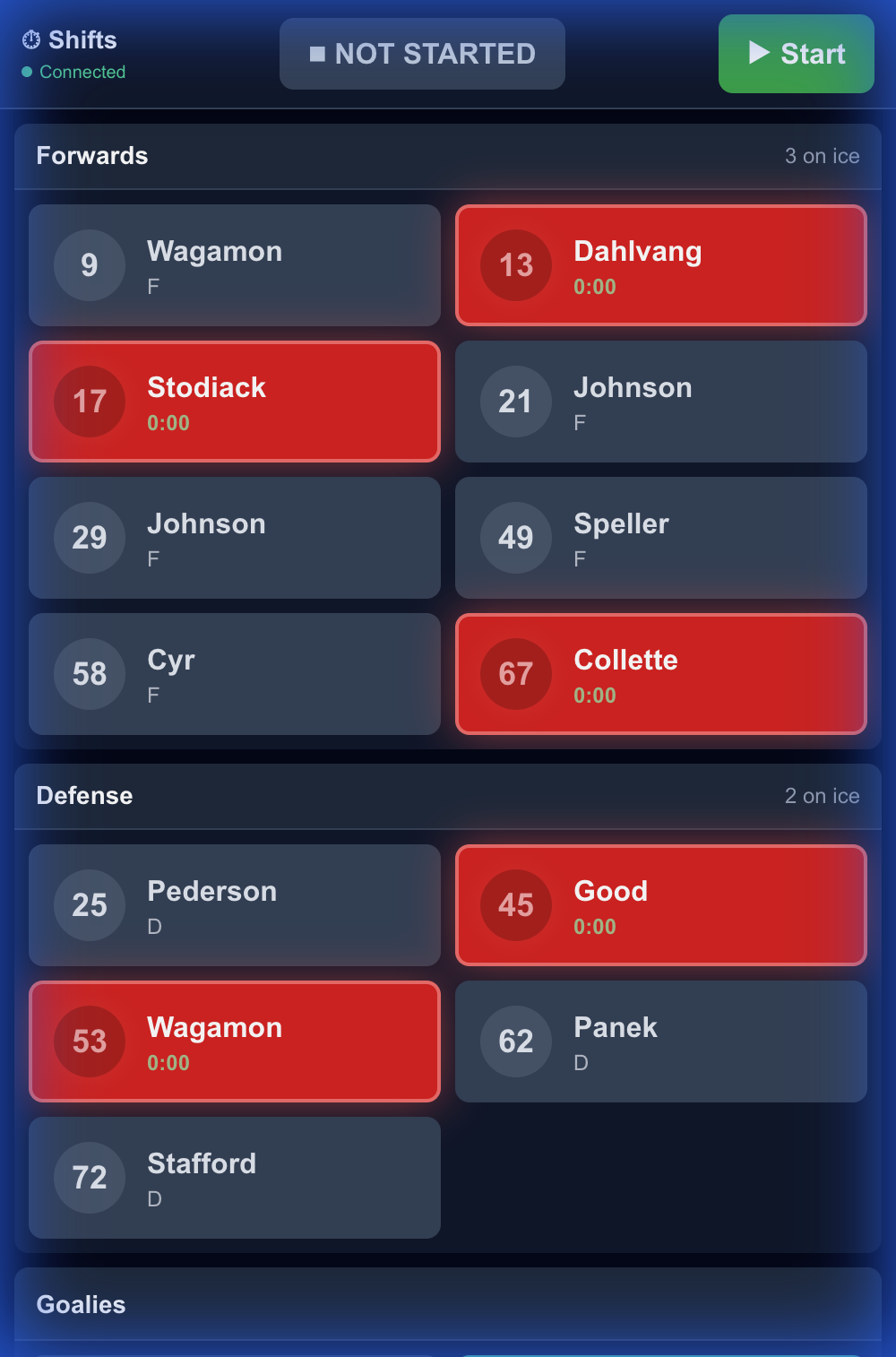Start the game clock

tap(796, 54)
